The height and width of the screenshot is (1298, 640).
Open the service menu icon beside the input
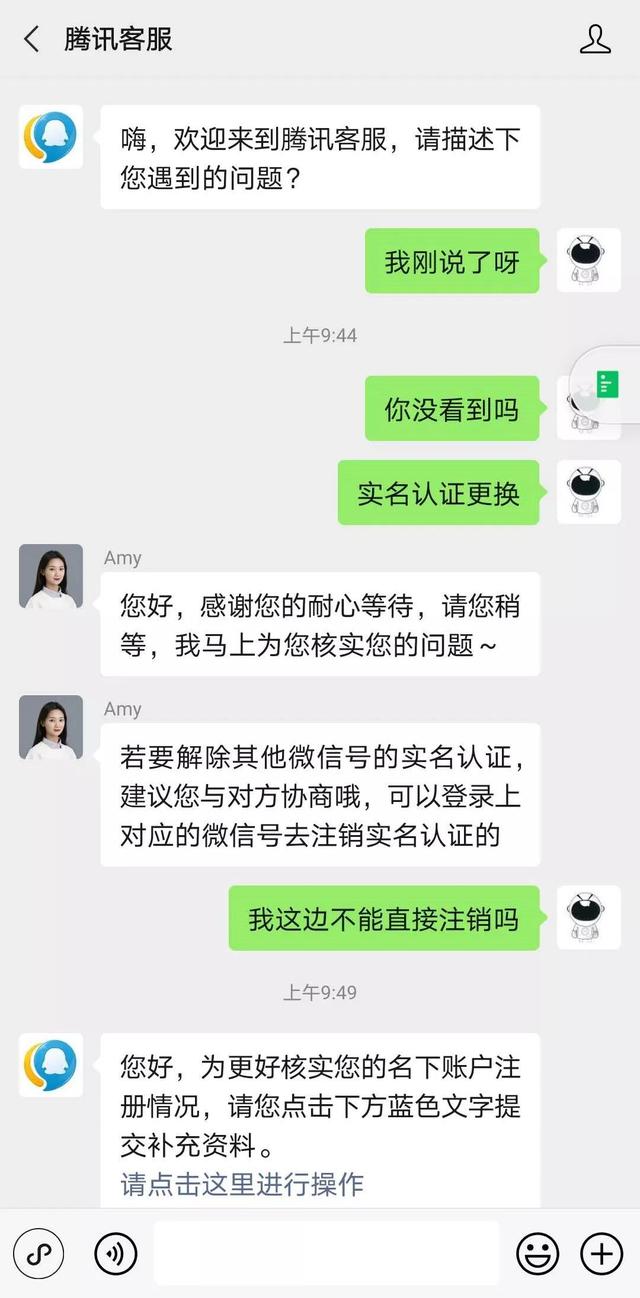38,1252
